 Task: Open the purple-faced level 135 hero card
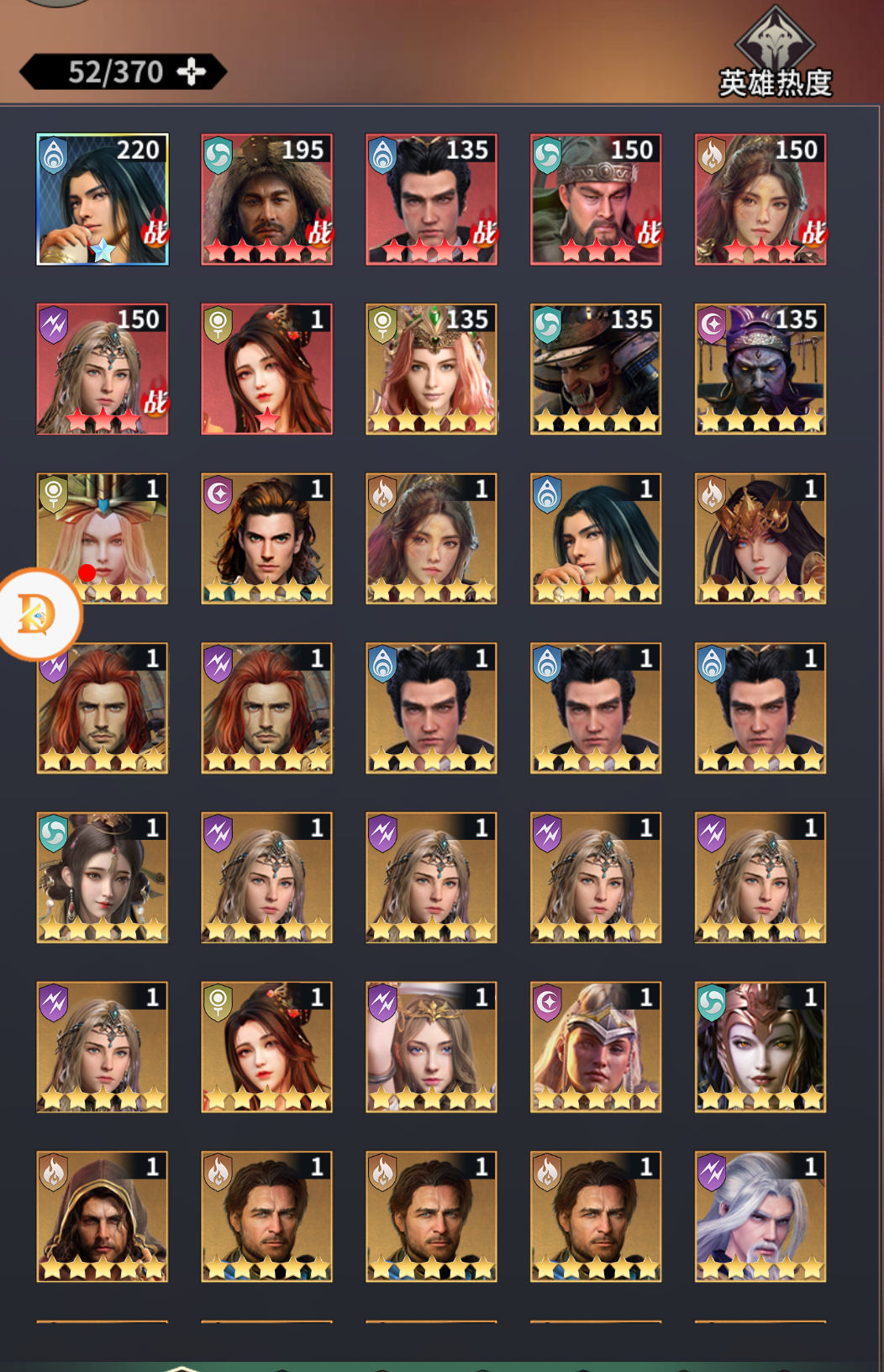pyautogui.click(x=760, y=369)
